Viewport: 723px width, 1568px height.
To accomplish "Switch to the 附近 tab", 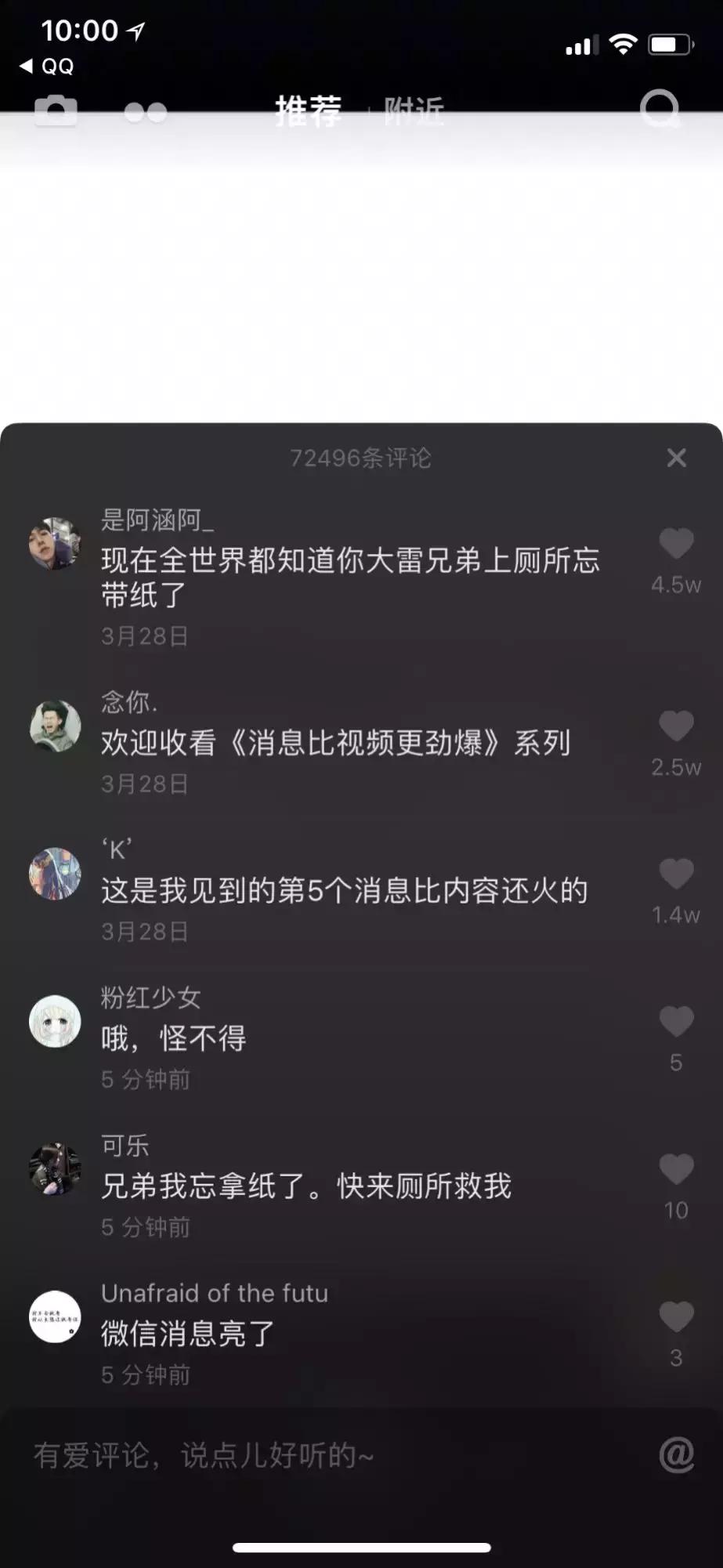I will click(413, 110).
